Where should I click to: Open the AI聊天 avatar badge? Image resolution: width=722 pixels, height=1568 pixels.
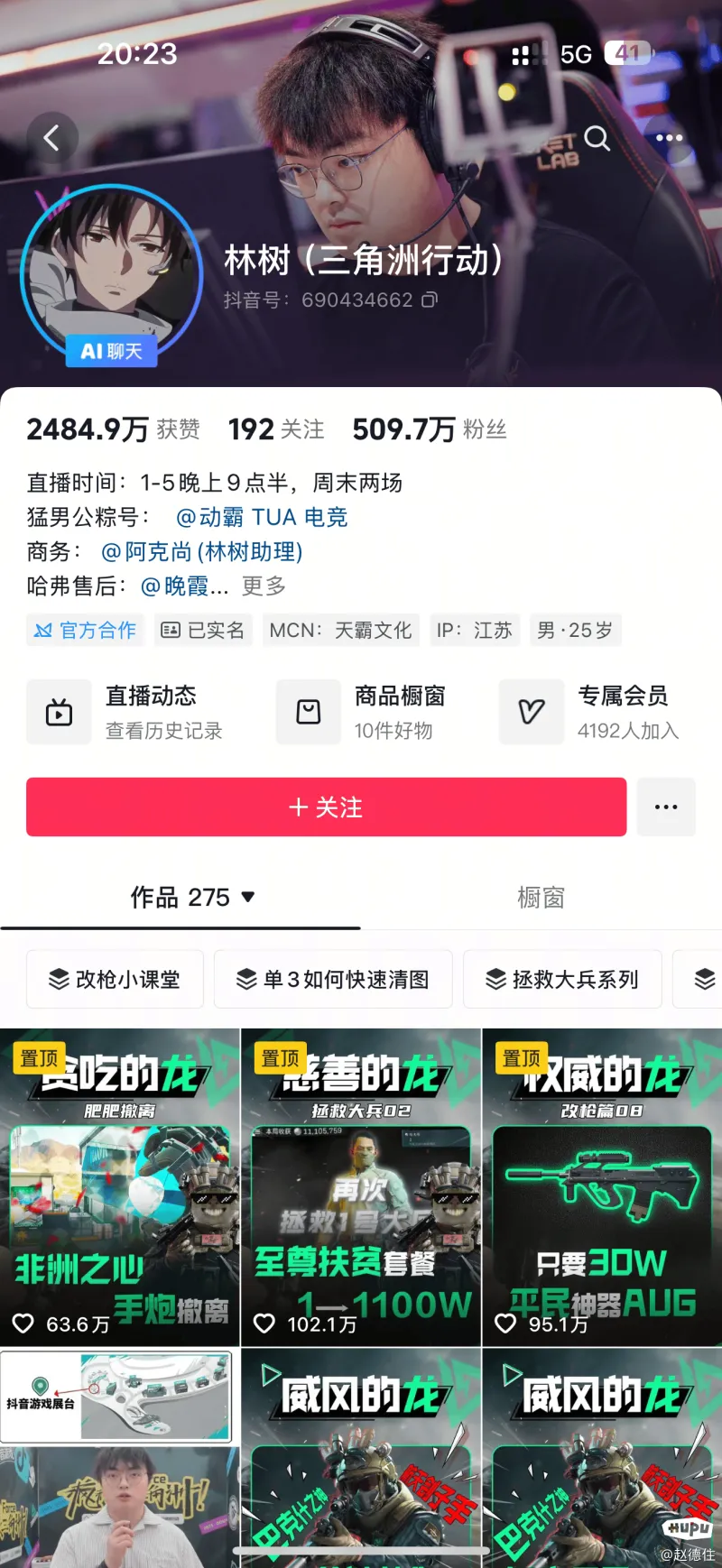[112, 351]
